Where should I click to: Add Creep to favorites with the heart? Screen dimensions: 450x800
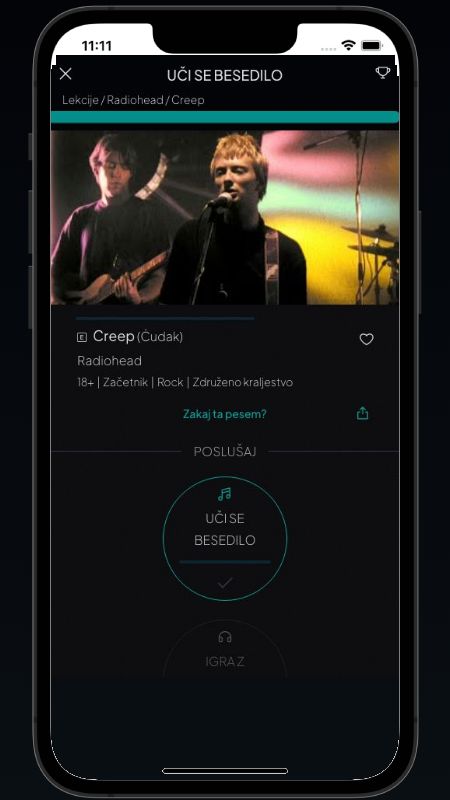[366, 339]
